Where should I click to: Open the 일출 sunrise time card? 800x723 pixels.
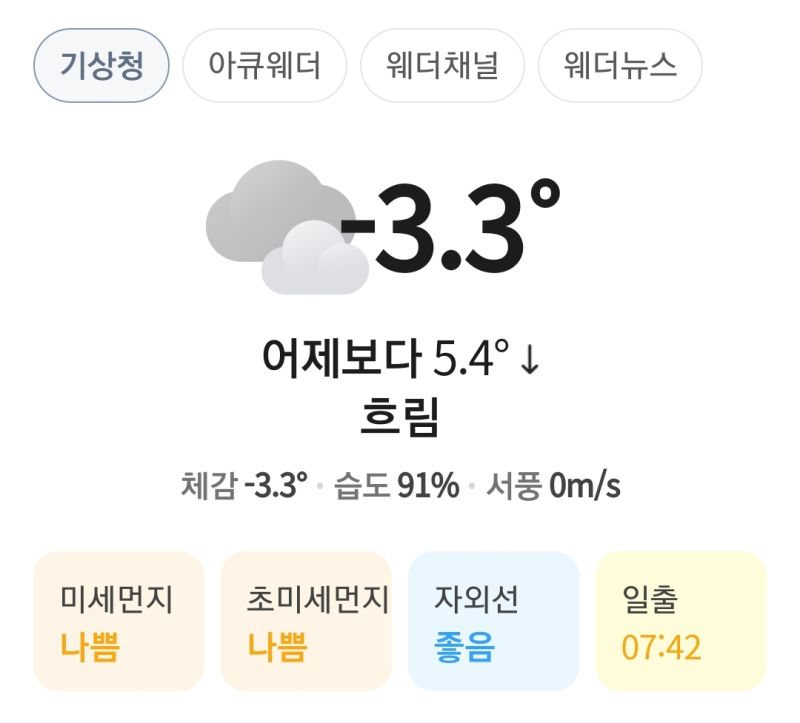click(681, 621)
